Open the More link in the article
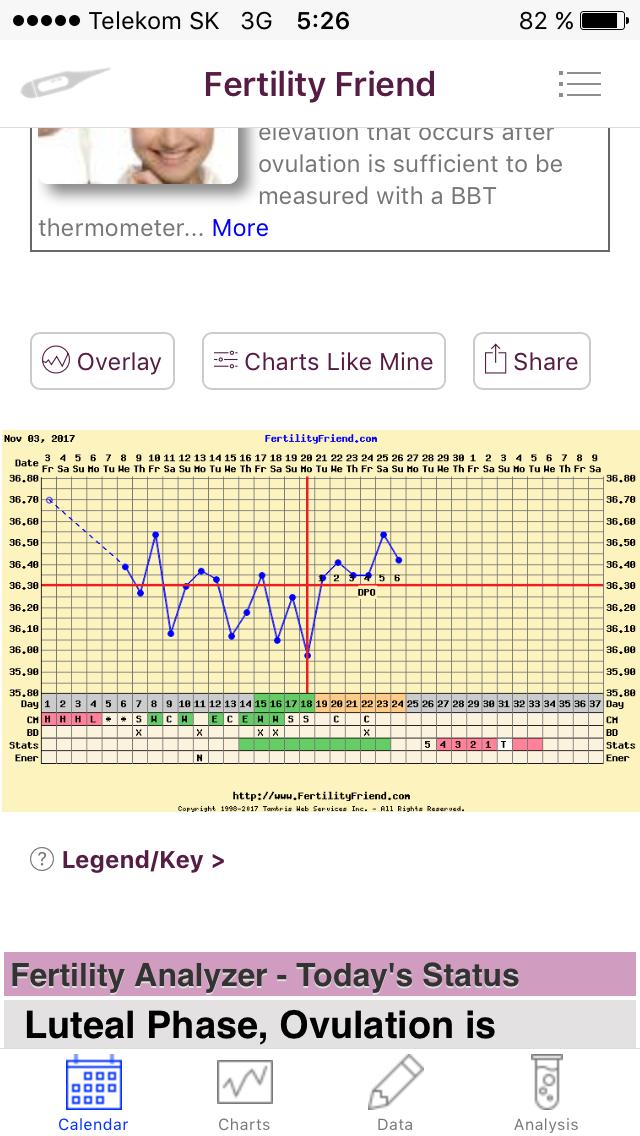640x1136 pixels. pyautogui.click(x=240, y=228)
